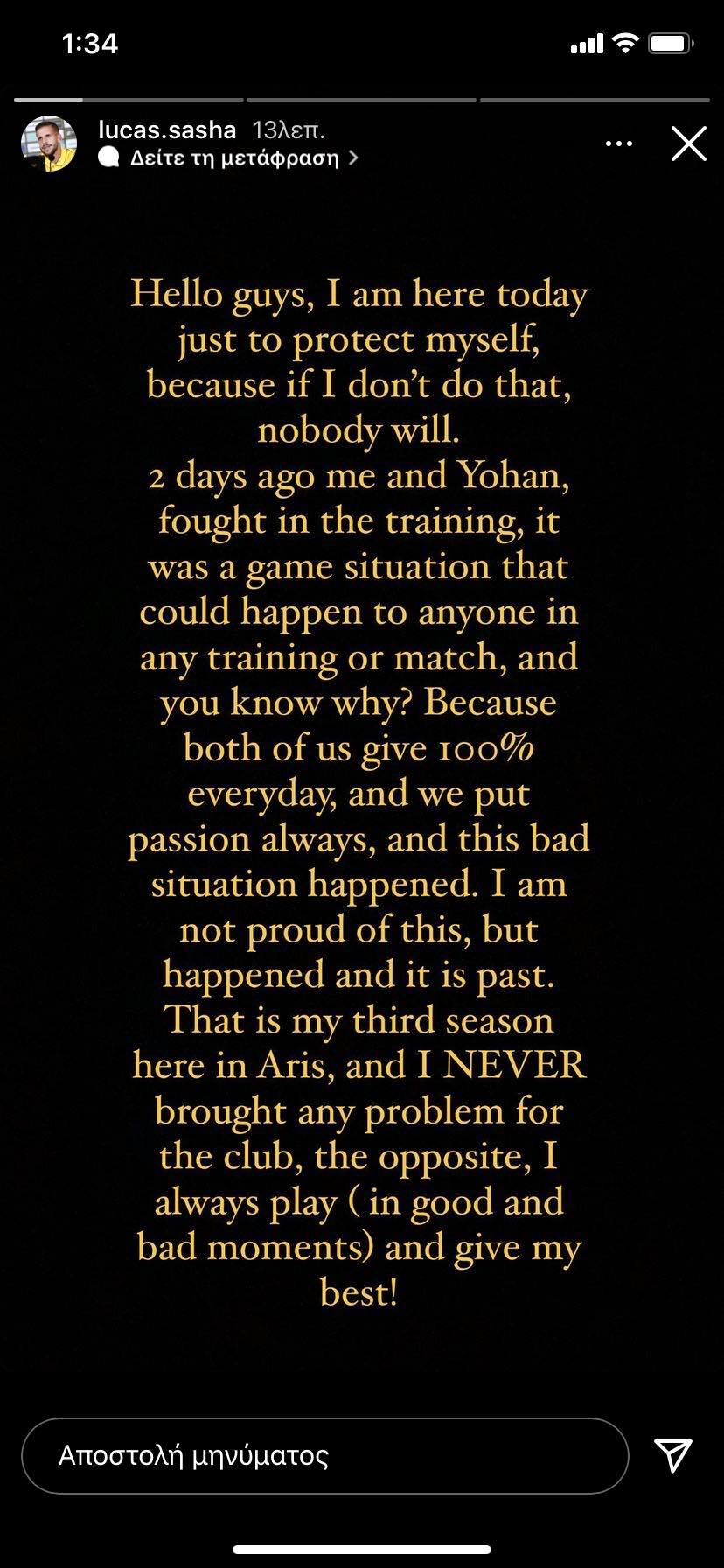This screenshot has height=1568, width=724.
Task: Open lucas.sasha's profile picture
Action: [x=48, y=143]
